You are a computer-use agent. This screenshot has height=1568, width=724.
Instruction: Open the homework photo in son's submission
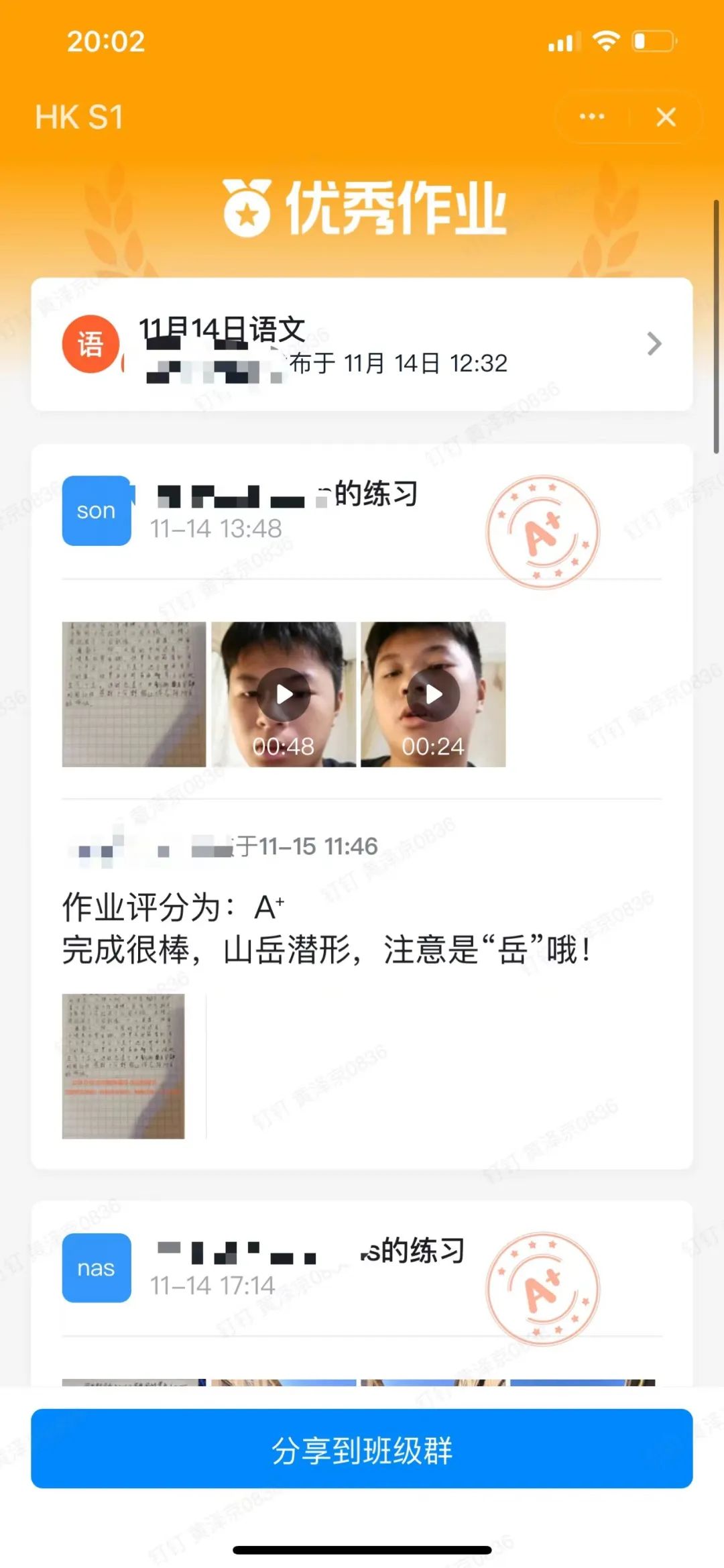coord(134,694)
